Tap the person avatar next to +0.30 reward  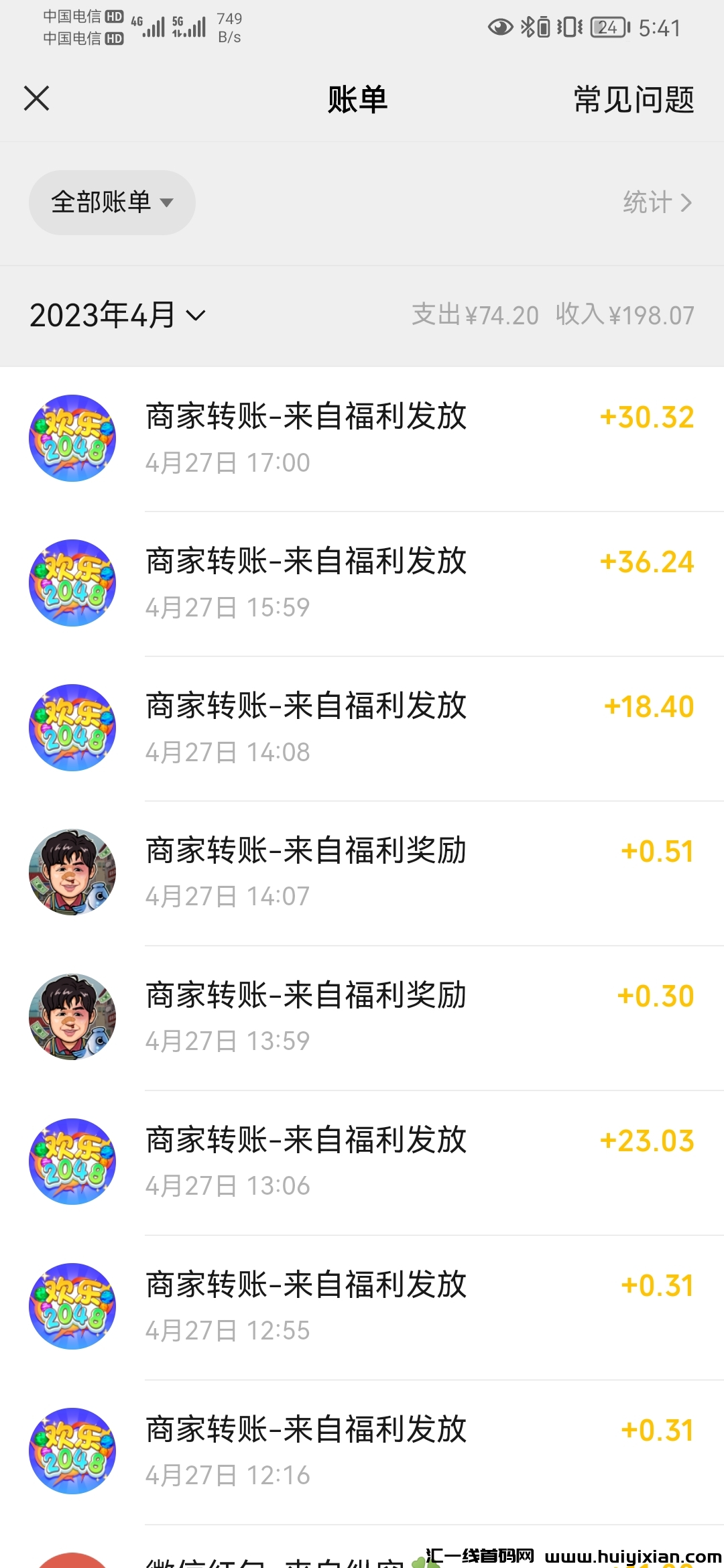(72, 1017)
